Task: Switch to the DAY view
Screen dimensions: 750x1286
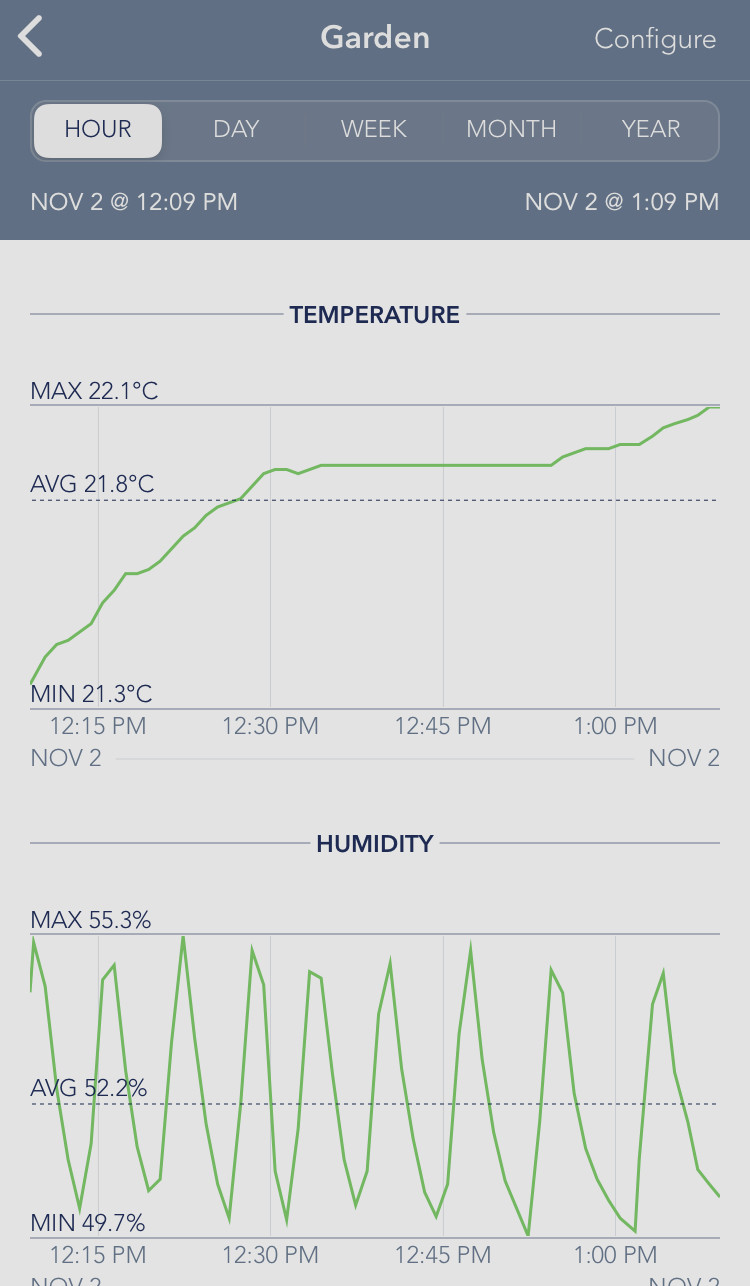Action: (236, 130)
